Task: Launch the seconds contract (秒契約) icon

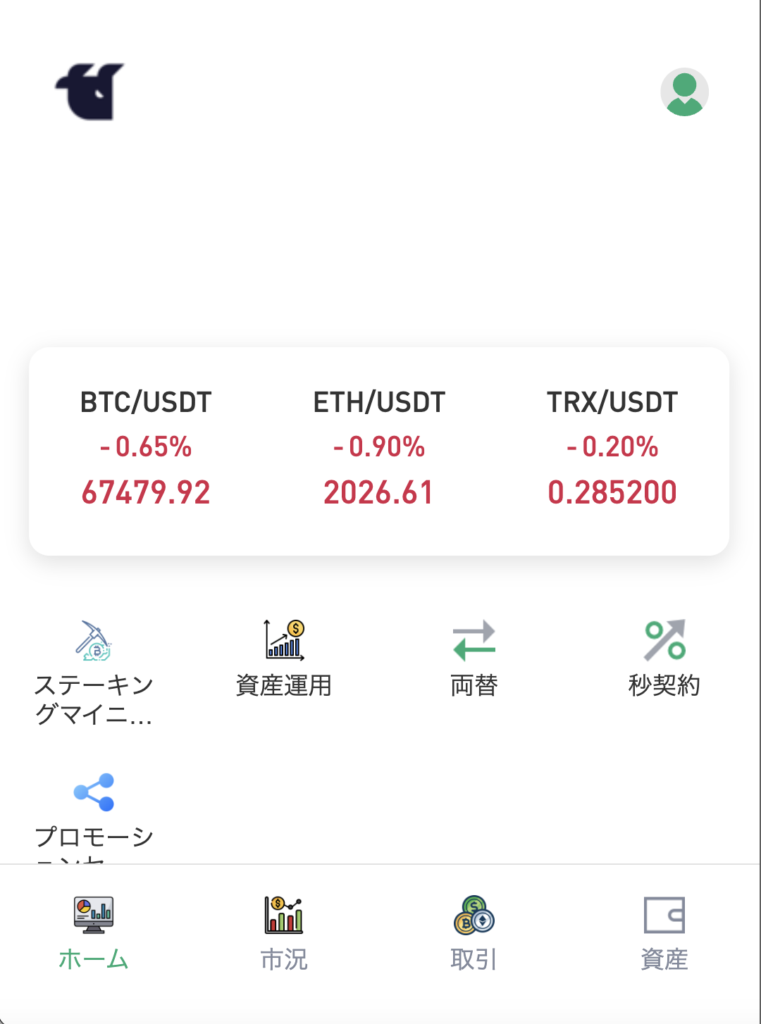Action: coord(662,640)
